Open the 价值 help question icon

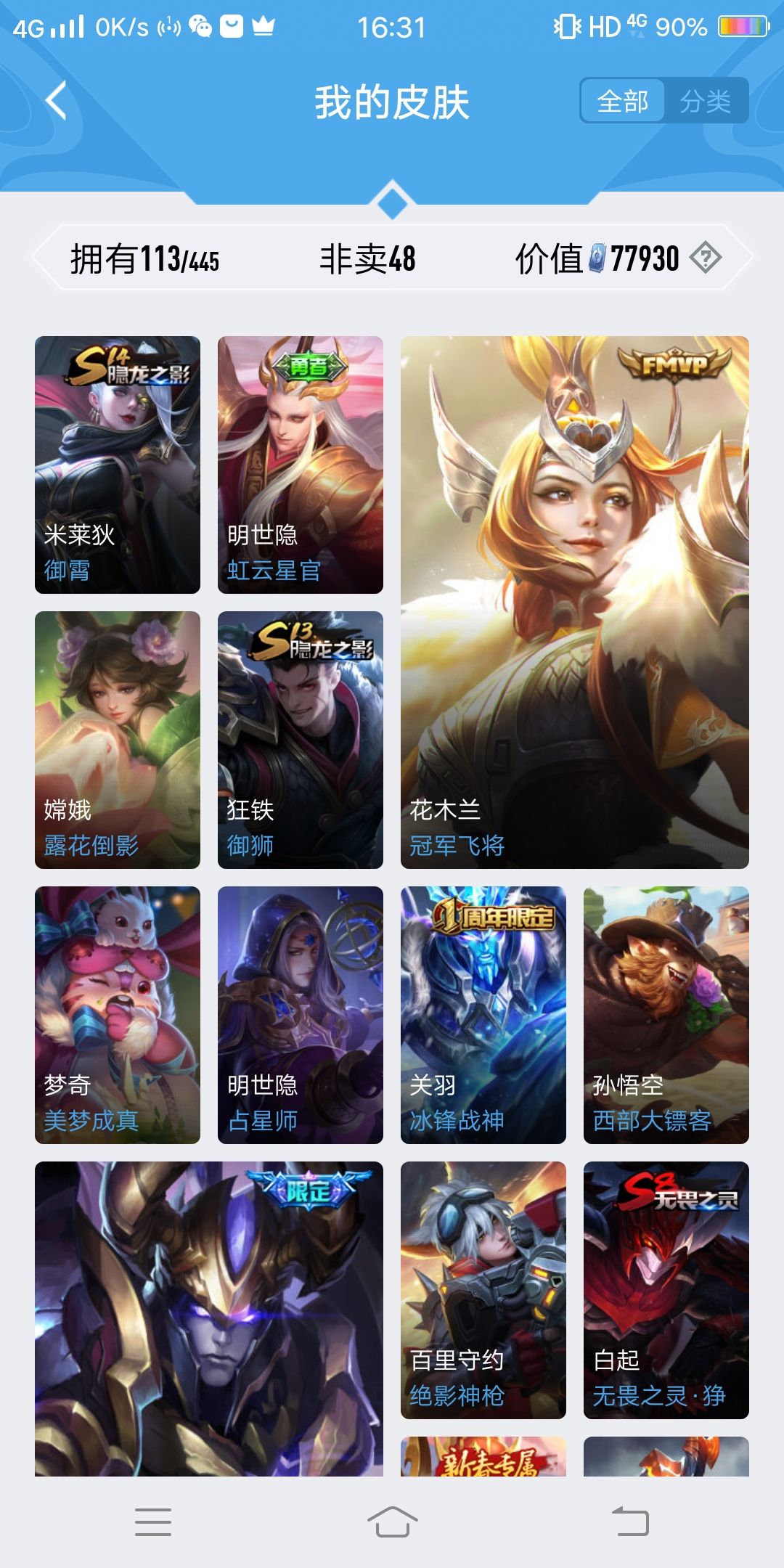tap(705, 258)
